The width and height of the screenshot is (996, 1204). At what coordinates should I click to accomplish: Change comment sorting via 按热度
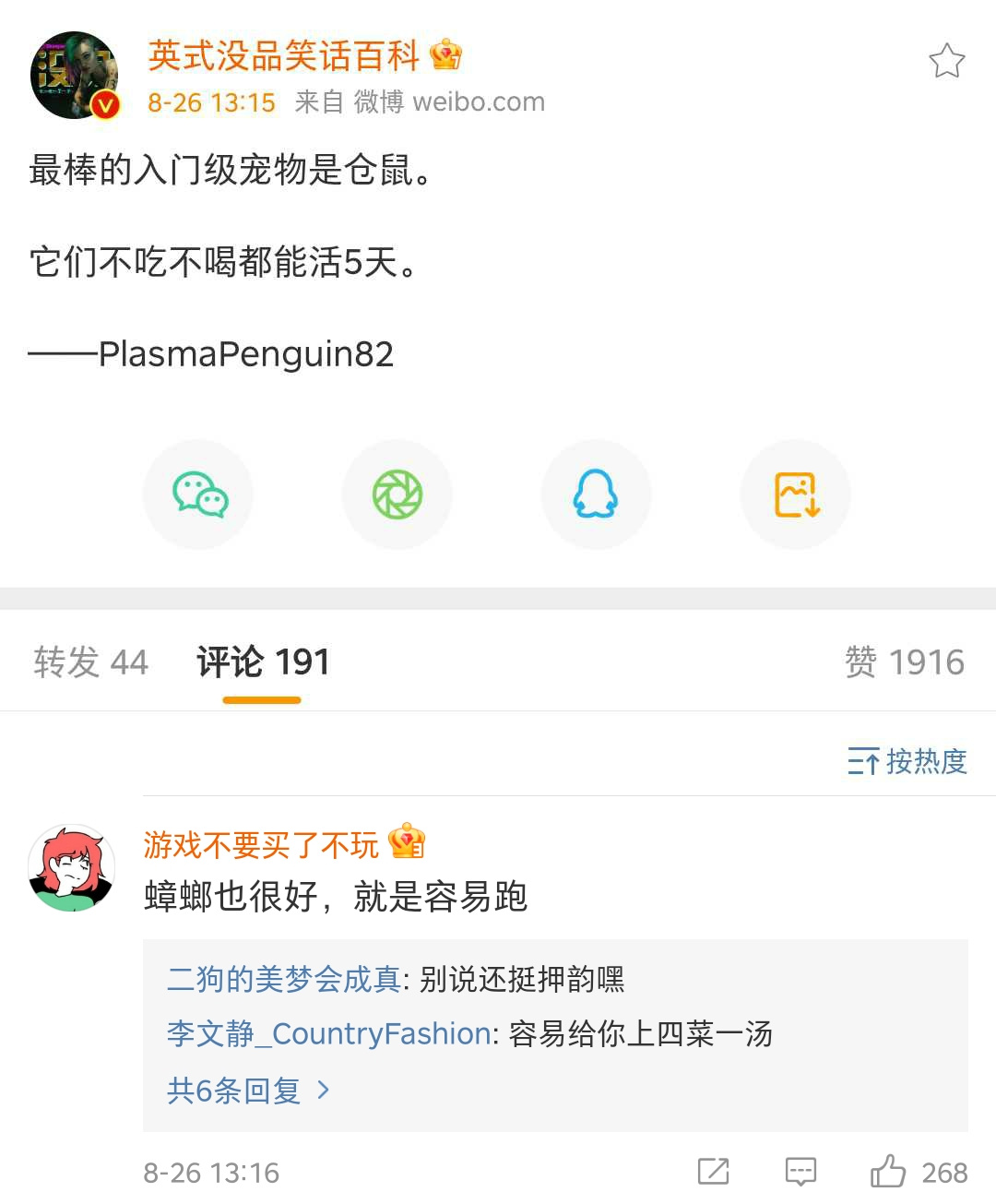click(x=907, y=761)
